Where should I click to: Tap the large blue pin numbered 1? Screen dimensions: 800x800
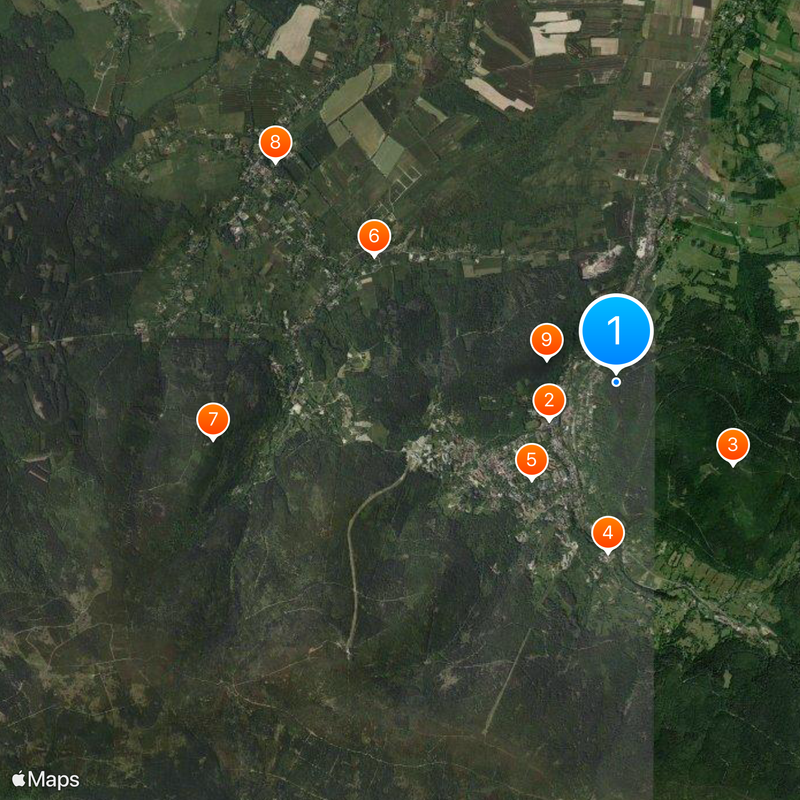point(616,330)
